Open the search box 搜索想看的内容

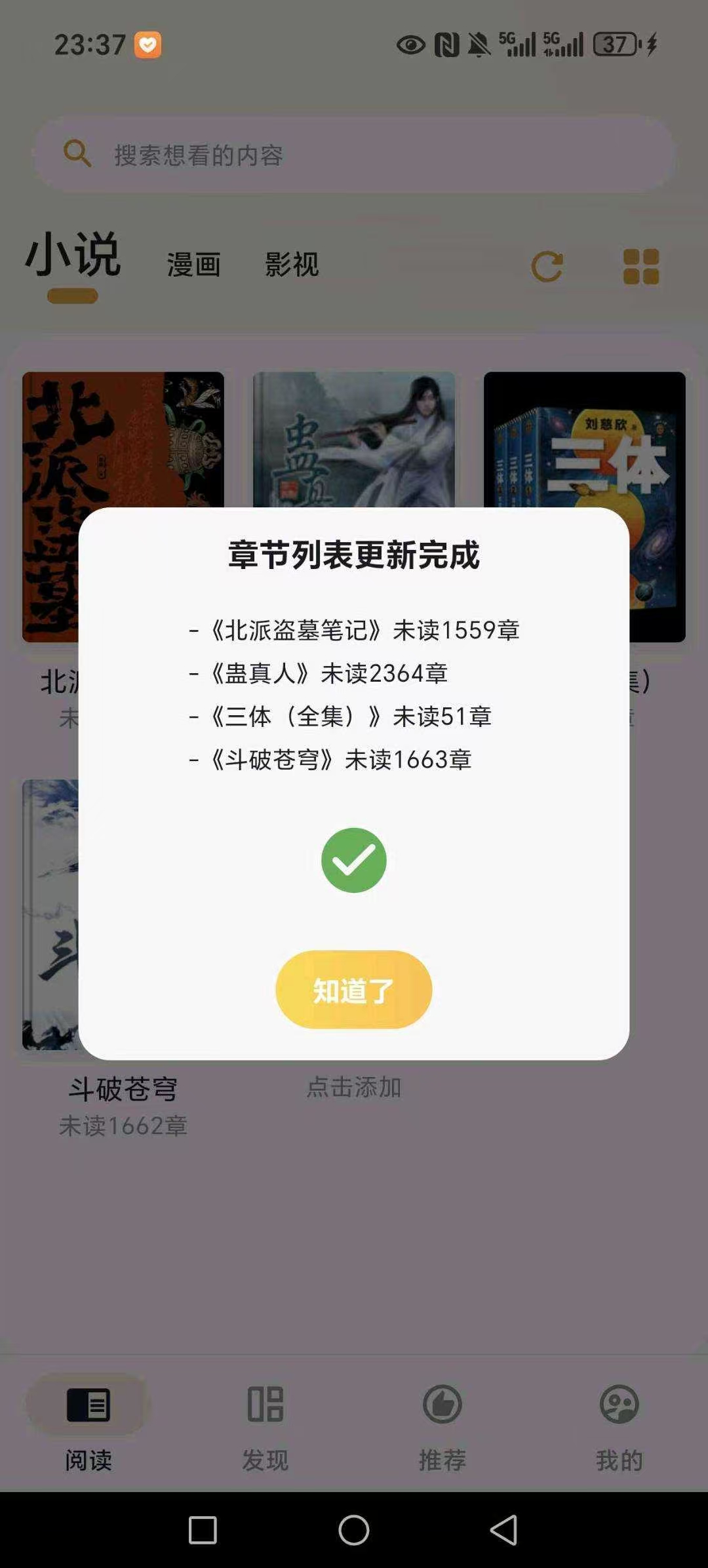click(354, 155)
